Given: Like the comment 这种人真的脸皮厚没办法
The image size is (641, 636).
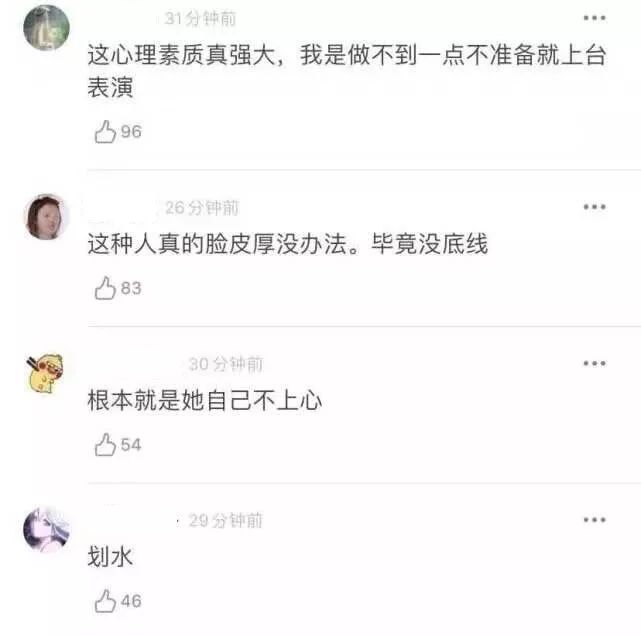Looking at the screenshot, I should (x=105, y=289).
